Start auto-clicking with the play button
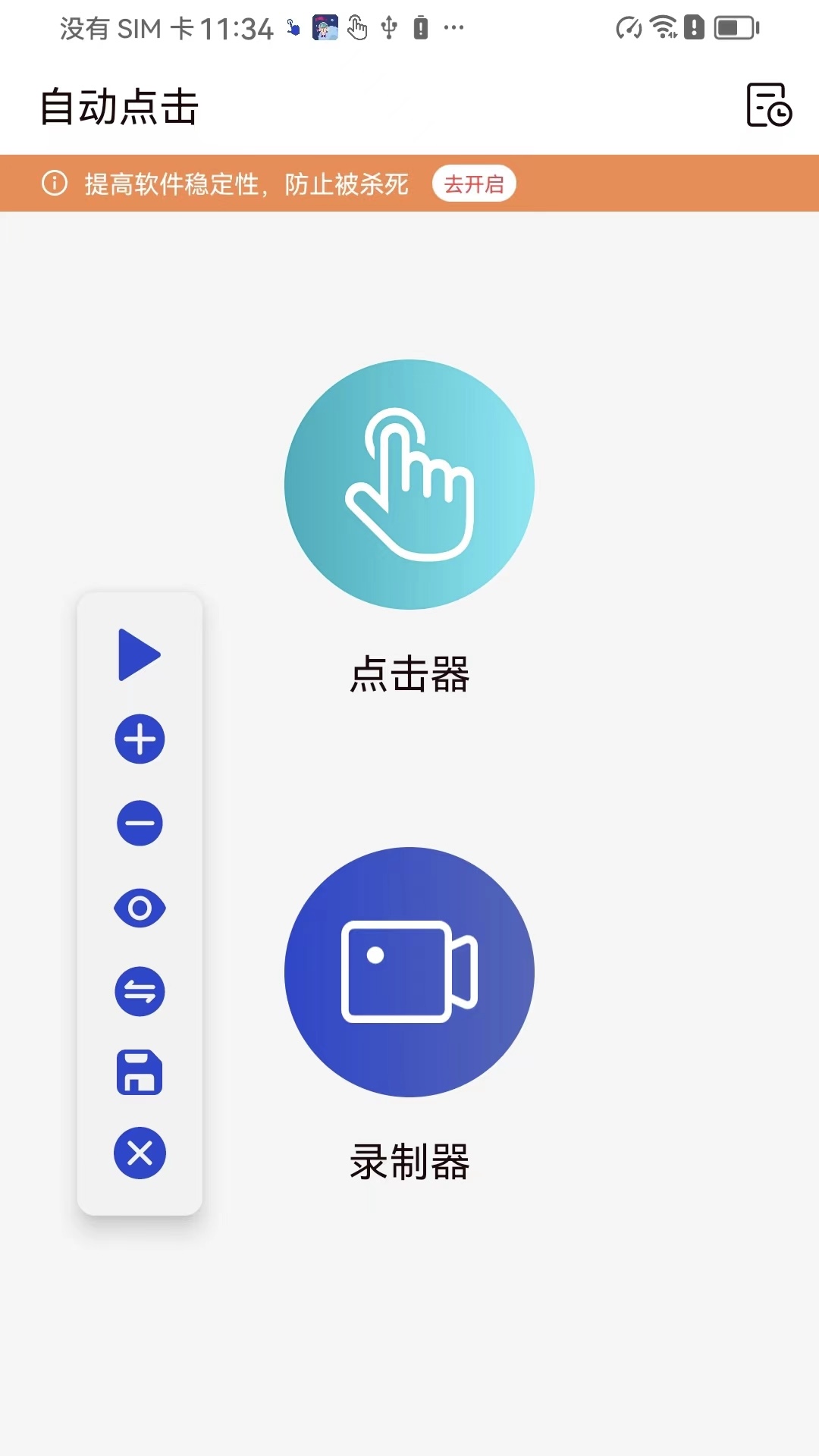819x1456 pixels. (139, 654)
